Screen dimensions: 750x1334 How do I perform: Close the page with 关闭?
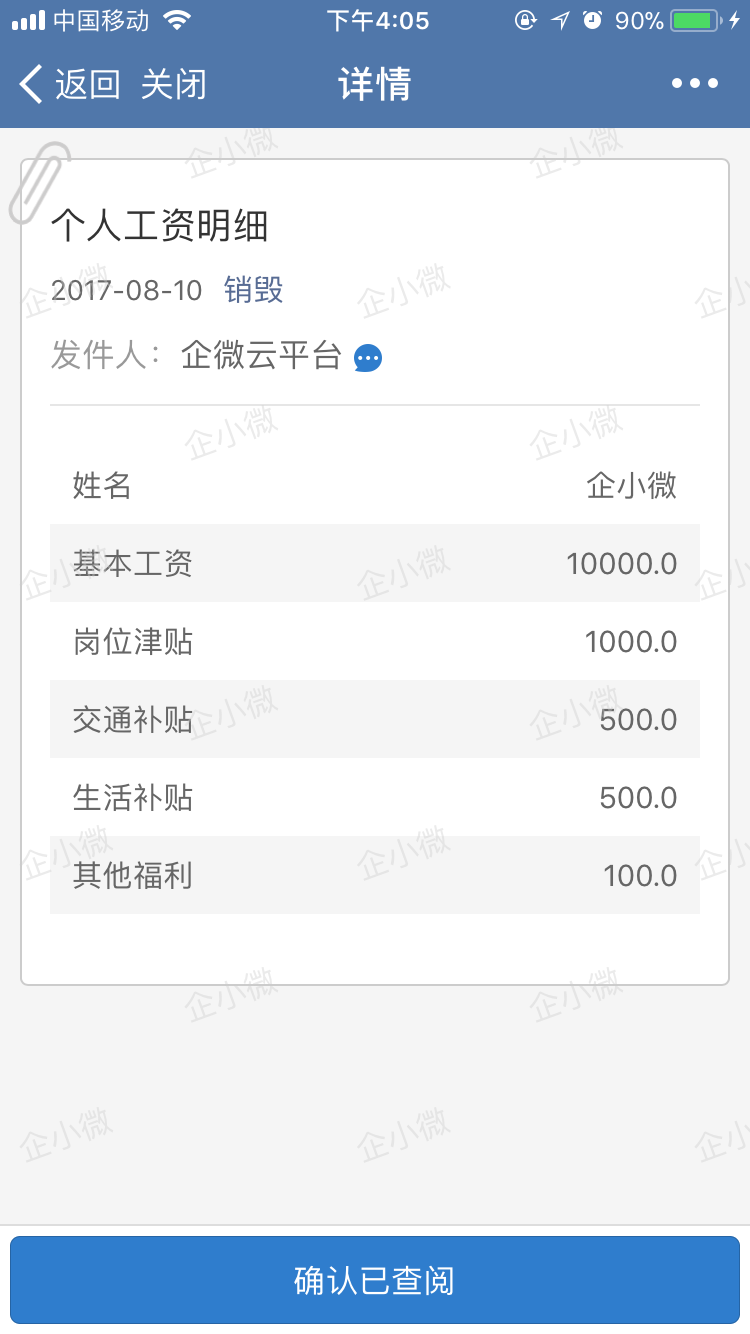pyautogui.click(x=174, y=84)
